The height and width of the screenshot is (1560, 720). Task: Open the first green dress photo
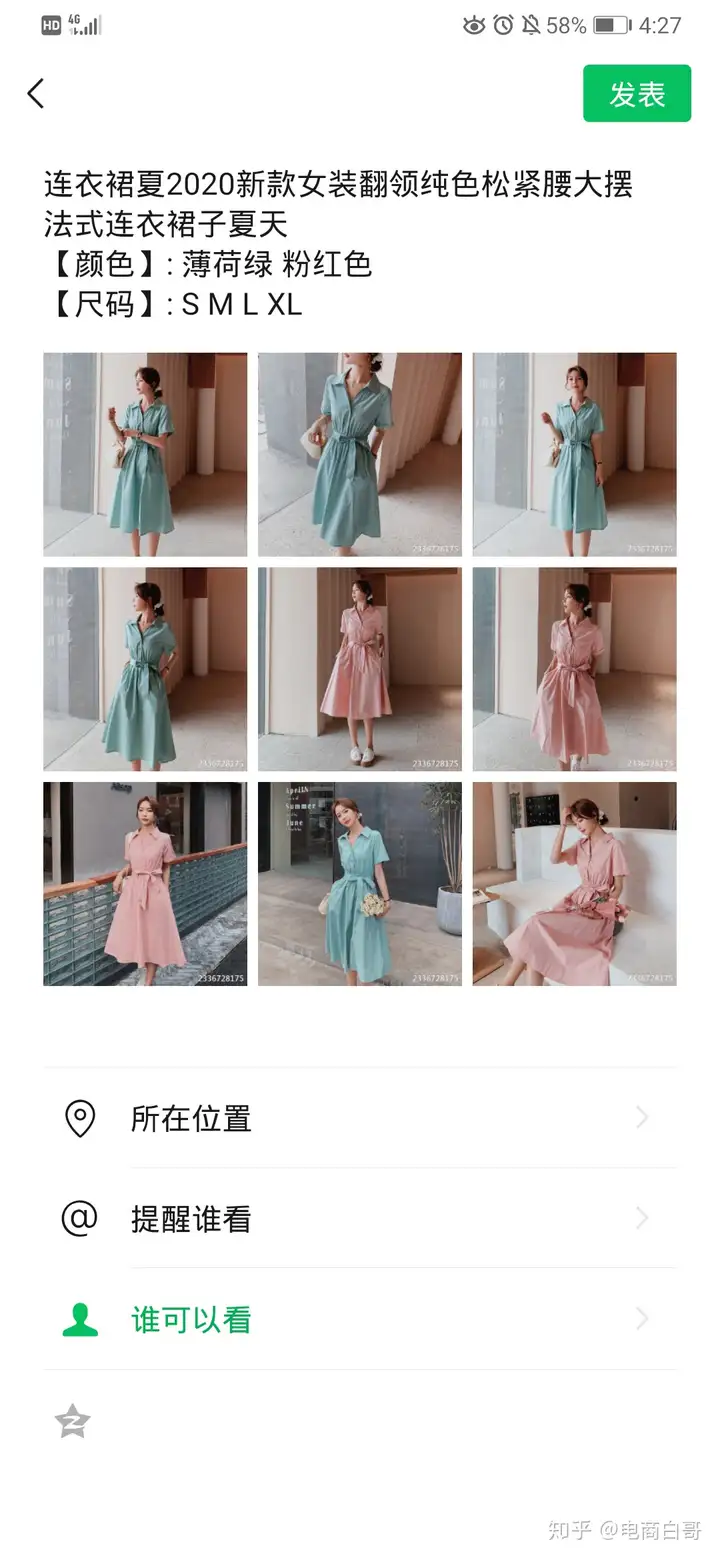pyautogui.click(x=145, y=454)
